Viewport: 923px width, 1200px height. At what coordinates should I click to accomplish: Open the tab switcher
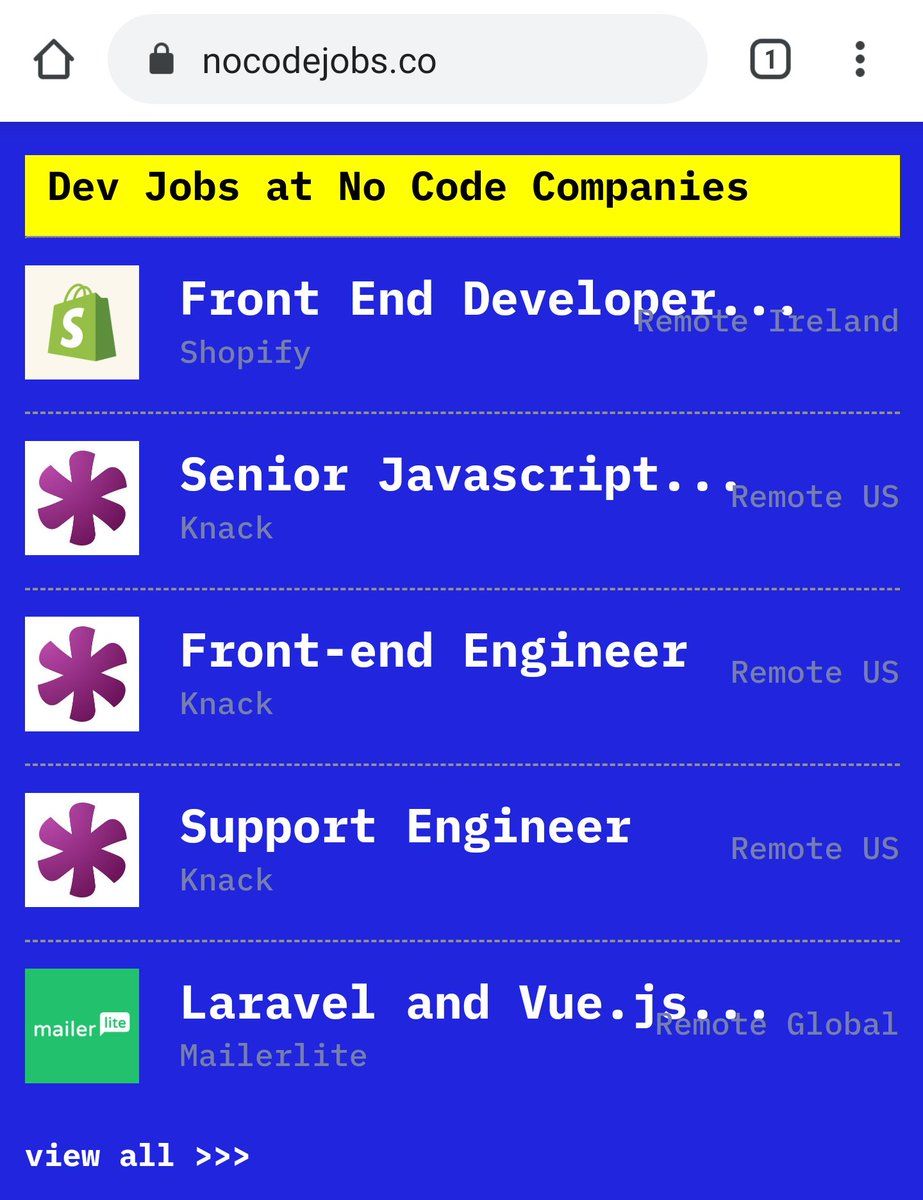[770, 61]
